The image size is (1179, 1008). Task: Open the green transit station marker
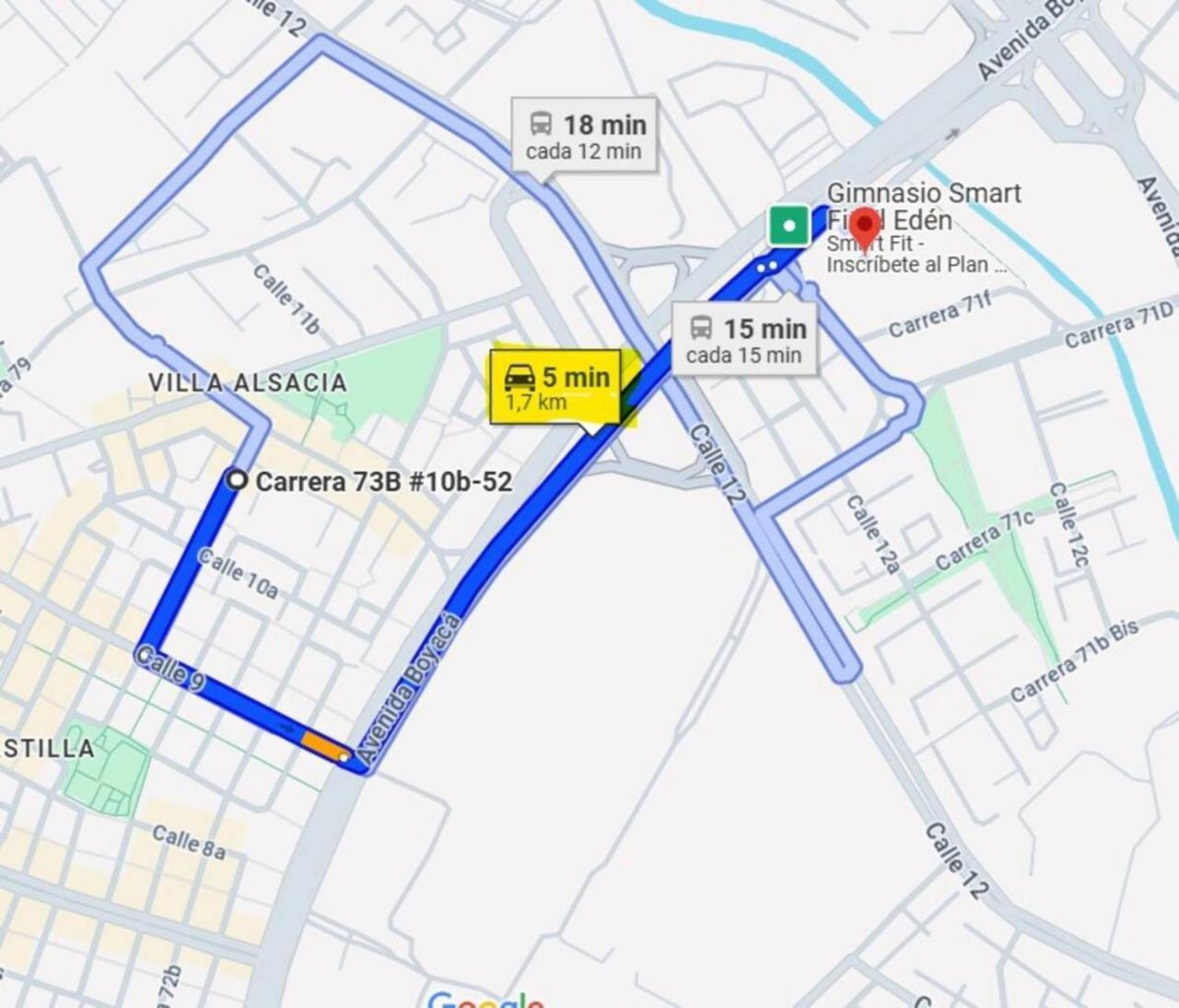click(789, 226)
